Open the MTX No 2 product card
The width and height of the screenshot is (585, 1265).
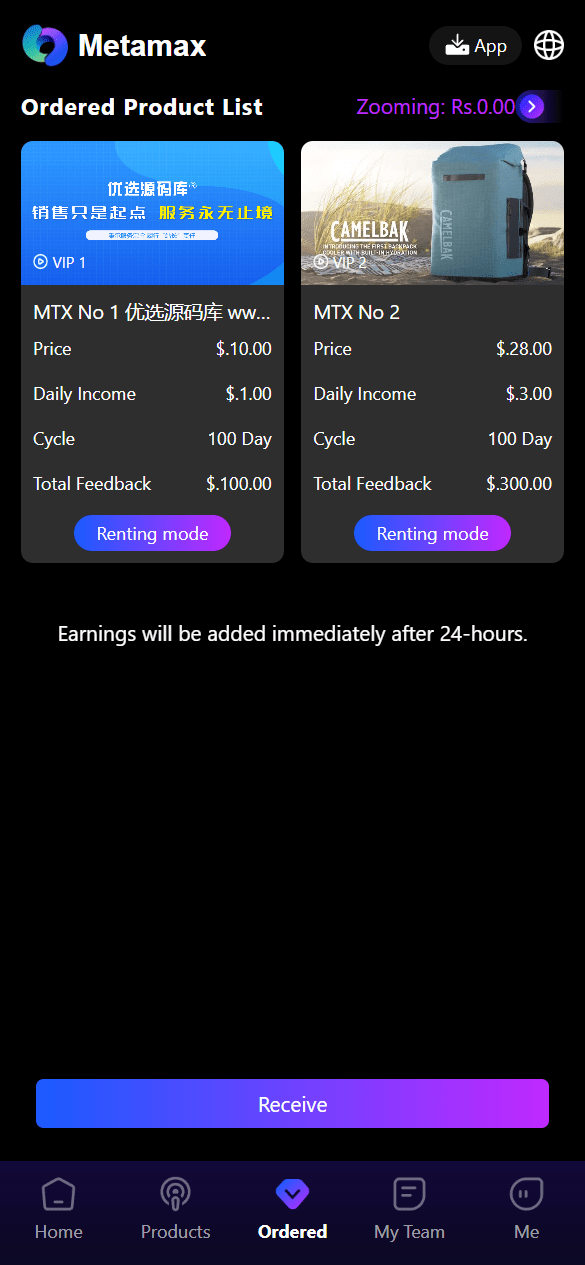tap(432, 352)
